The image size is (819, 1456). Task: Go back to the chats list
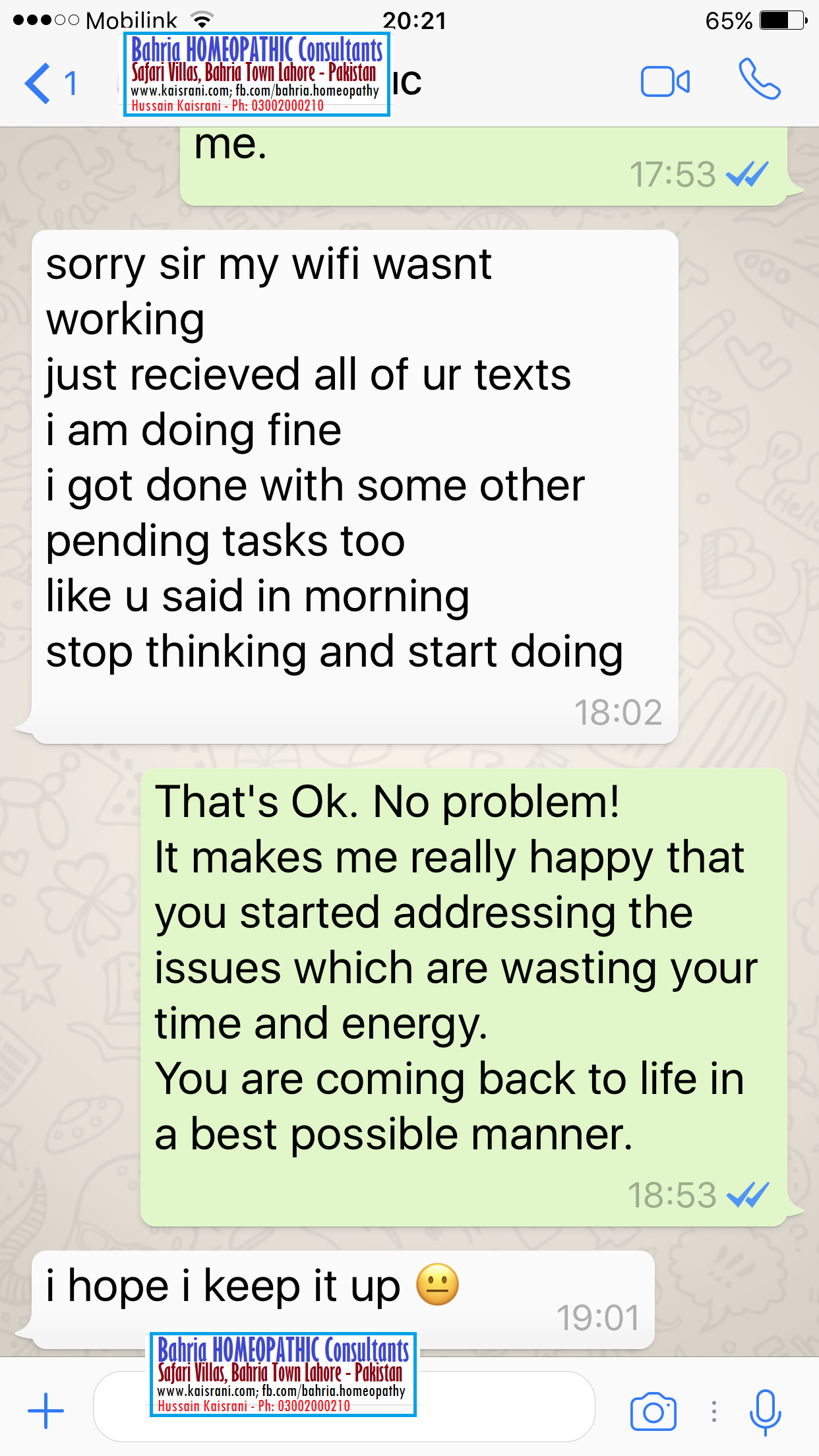(x=50, y=83)
